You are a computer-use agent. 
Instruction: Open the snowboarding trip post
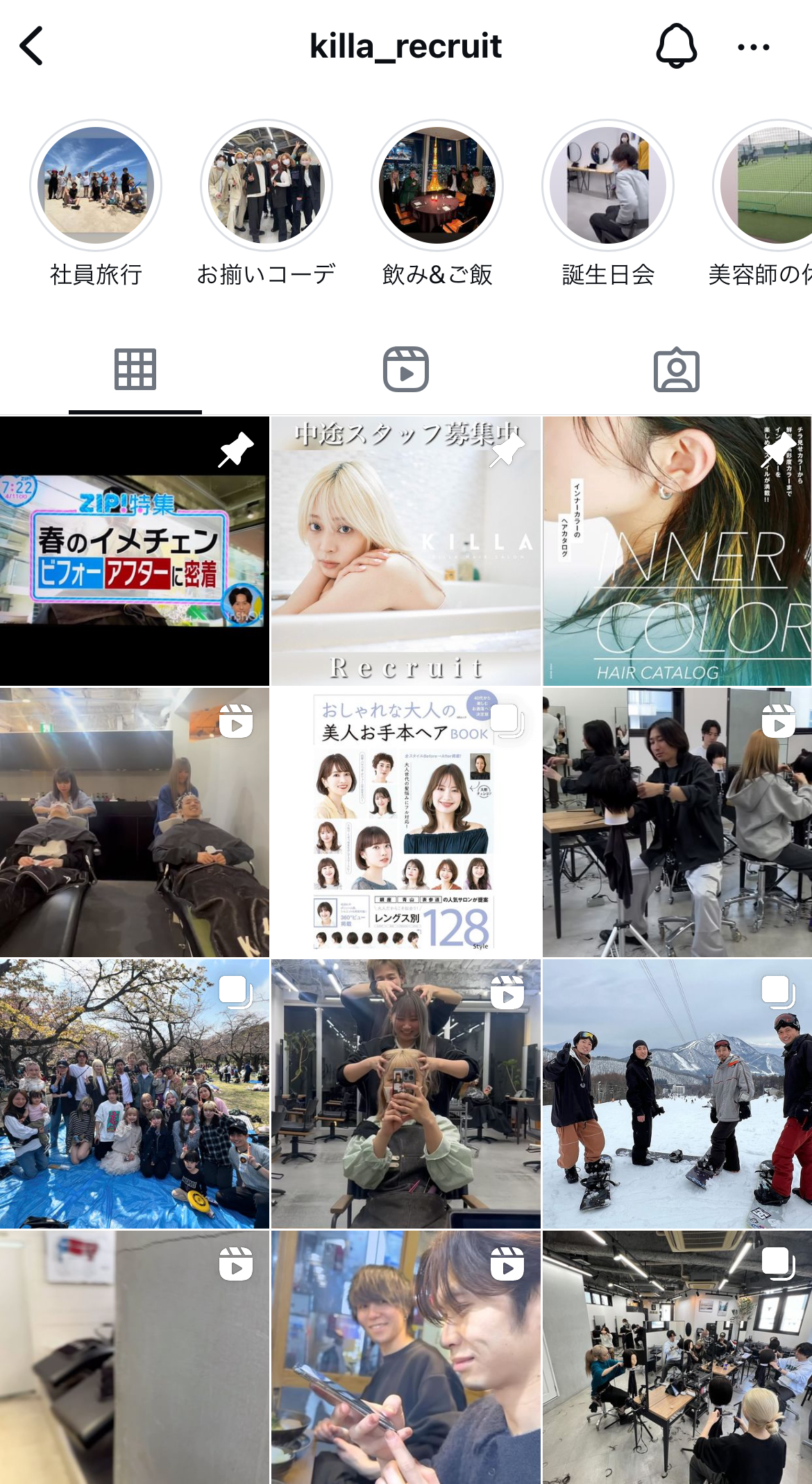[x=677, y=1094]
